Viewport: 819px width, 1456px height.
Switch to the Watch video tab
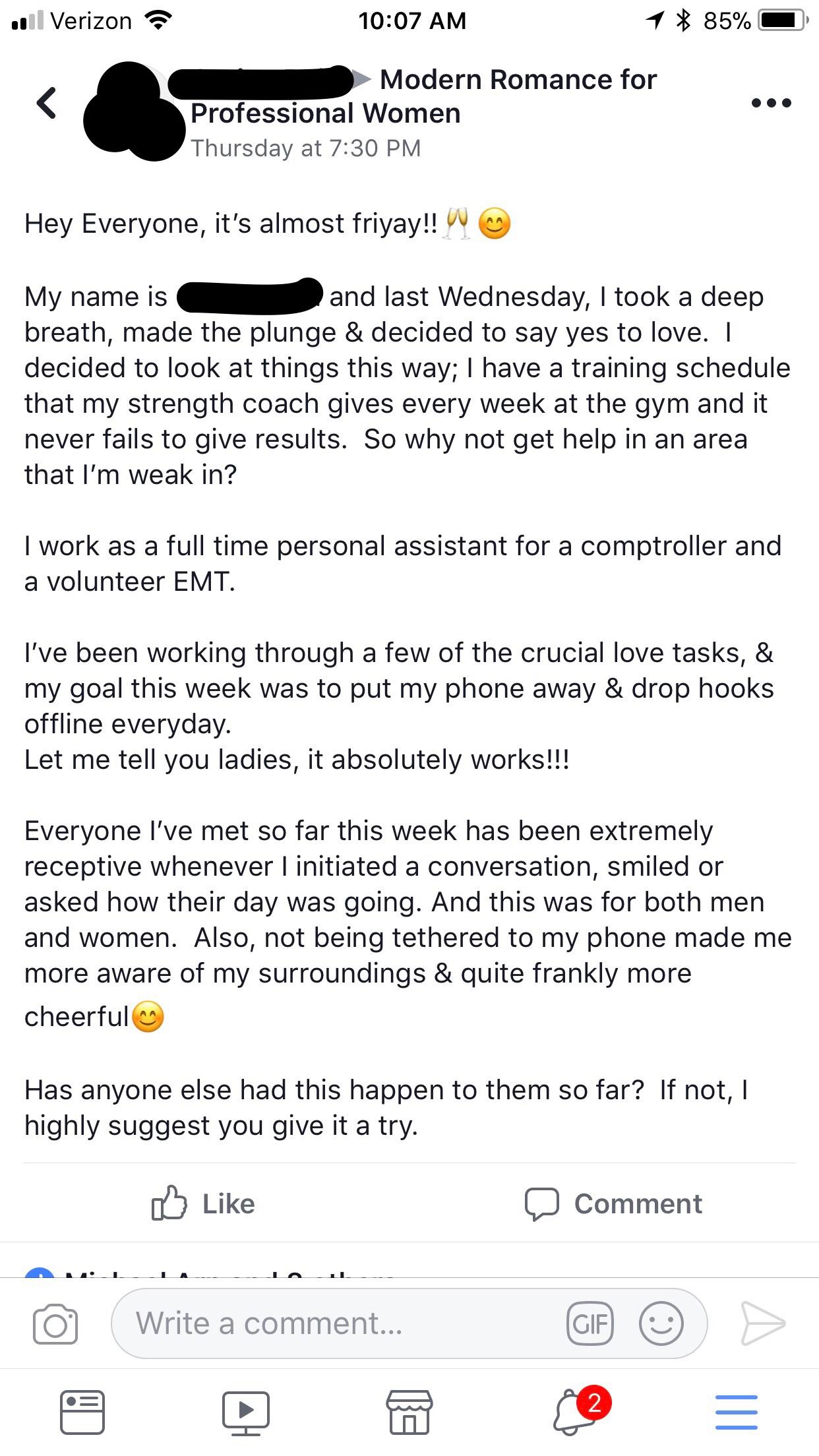(x=245, y=1412)
